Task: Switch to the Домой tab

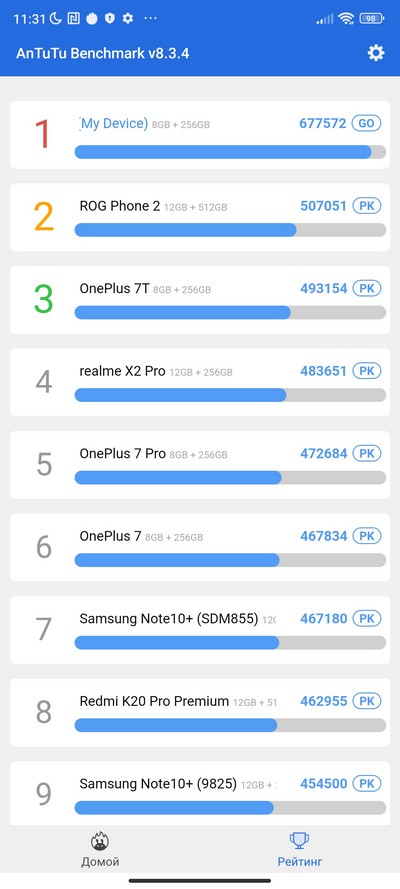Action: point(100,850)
